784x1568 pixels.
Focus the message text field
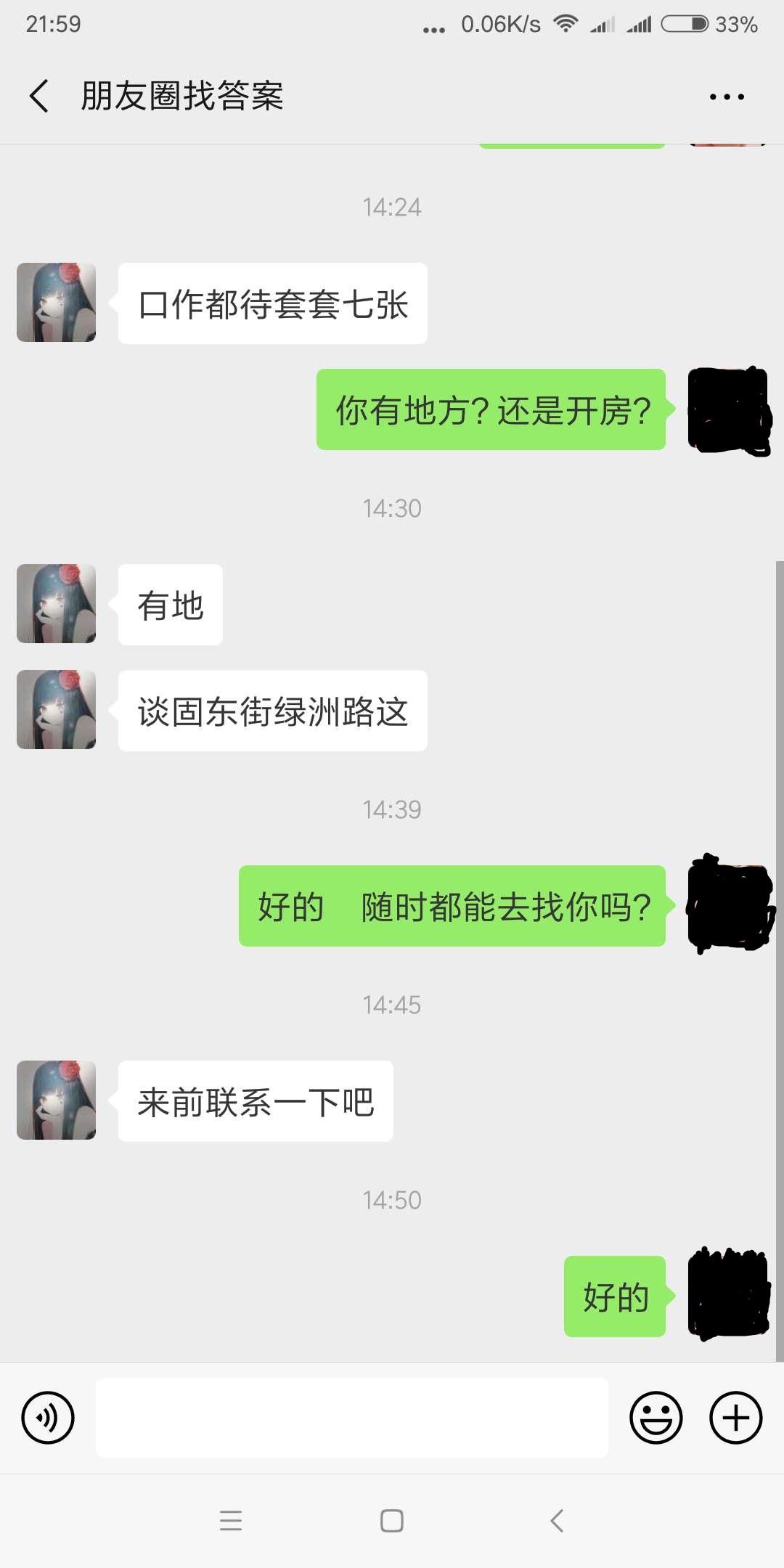pos(351,1418)
